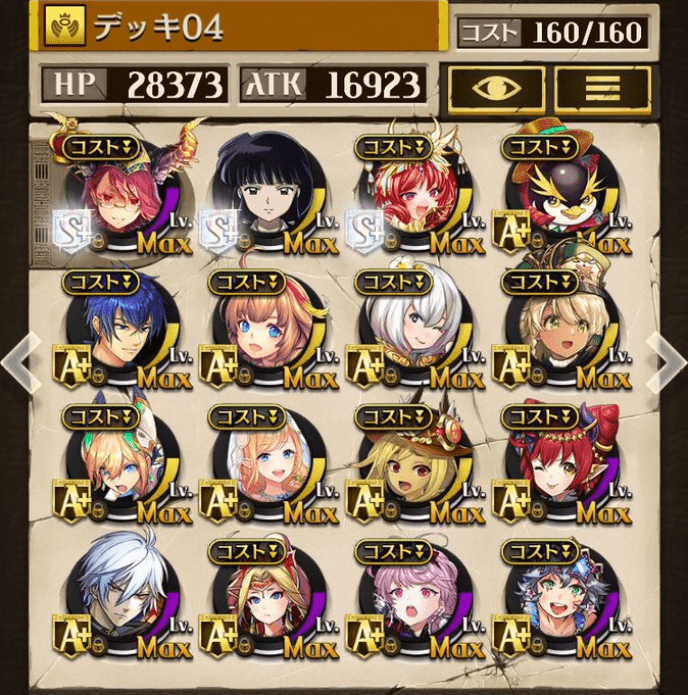Tap the eye view toggle button
This screenshot has height=695, width=688.
click(496, 87)
